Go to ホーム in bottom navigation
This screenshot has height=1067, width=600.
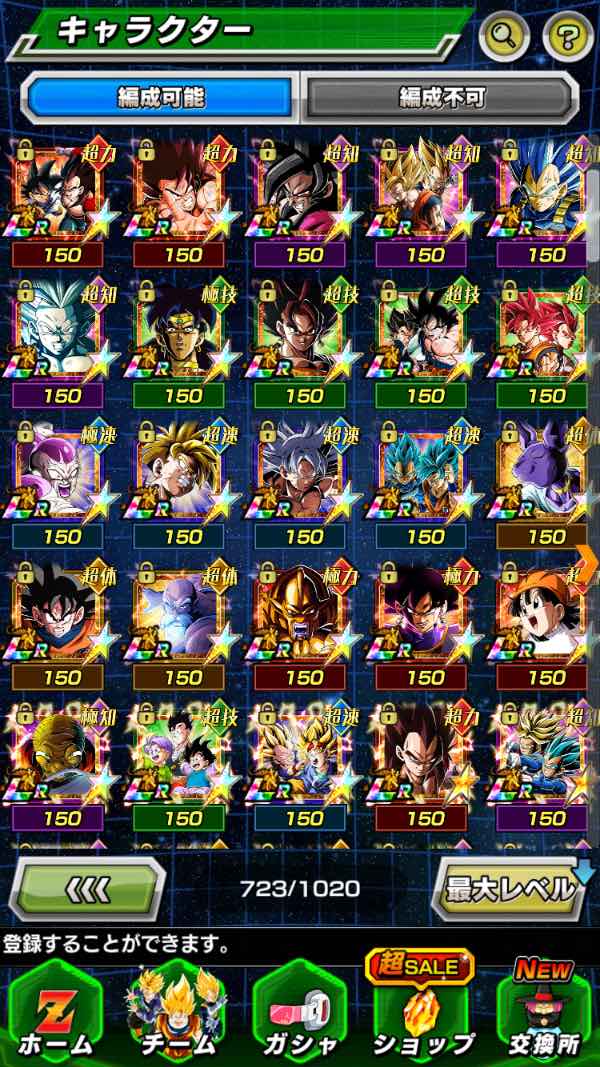pyautogui.click(x=55, y=1012)
